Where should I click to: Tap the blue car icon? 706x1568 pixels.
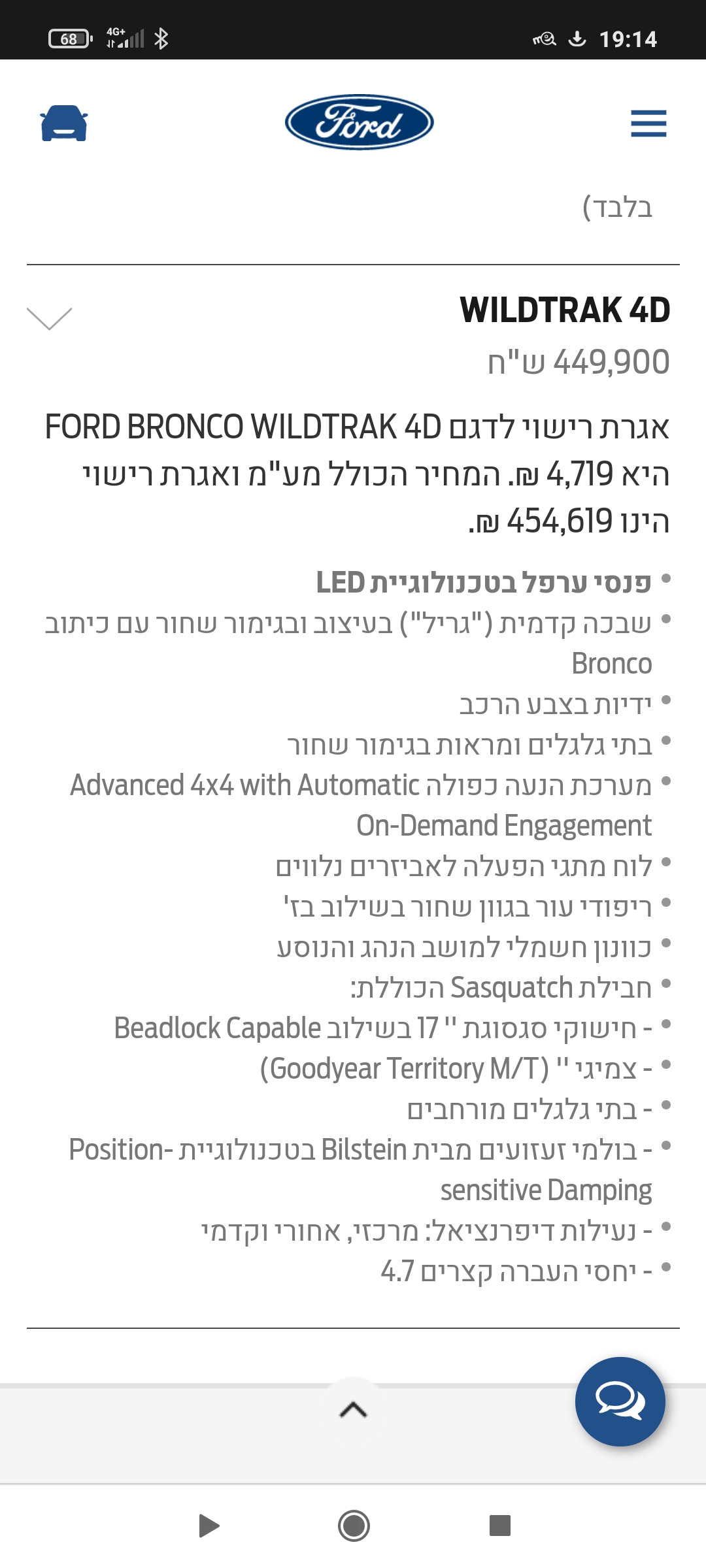coord(64,123)
